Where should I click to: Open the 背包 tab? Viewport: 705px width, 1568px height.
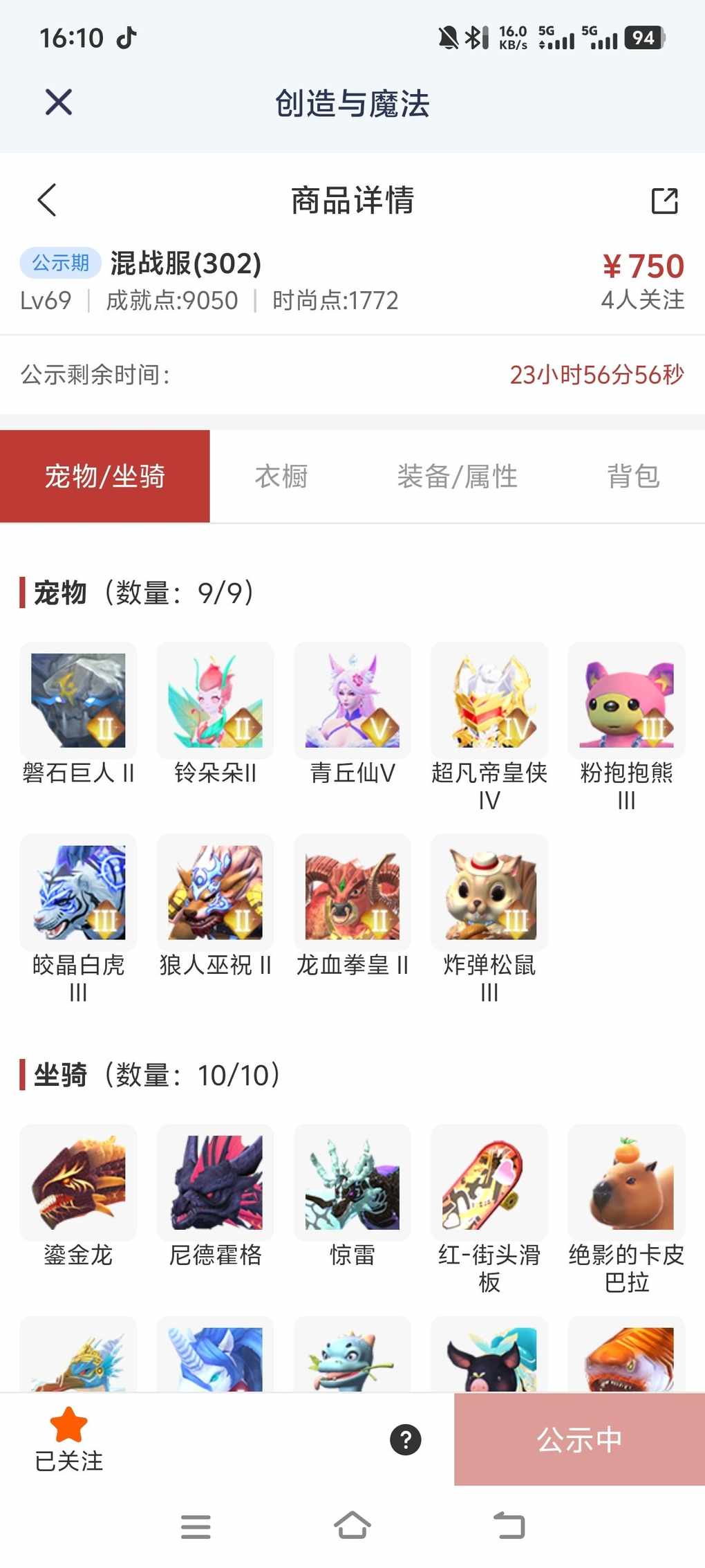pyautogui.click(x=633, y=477)
